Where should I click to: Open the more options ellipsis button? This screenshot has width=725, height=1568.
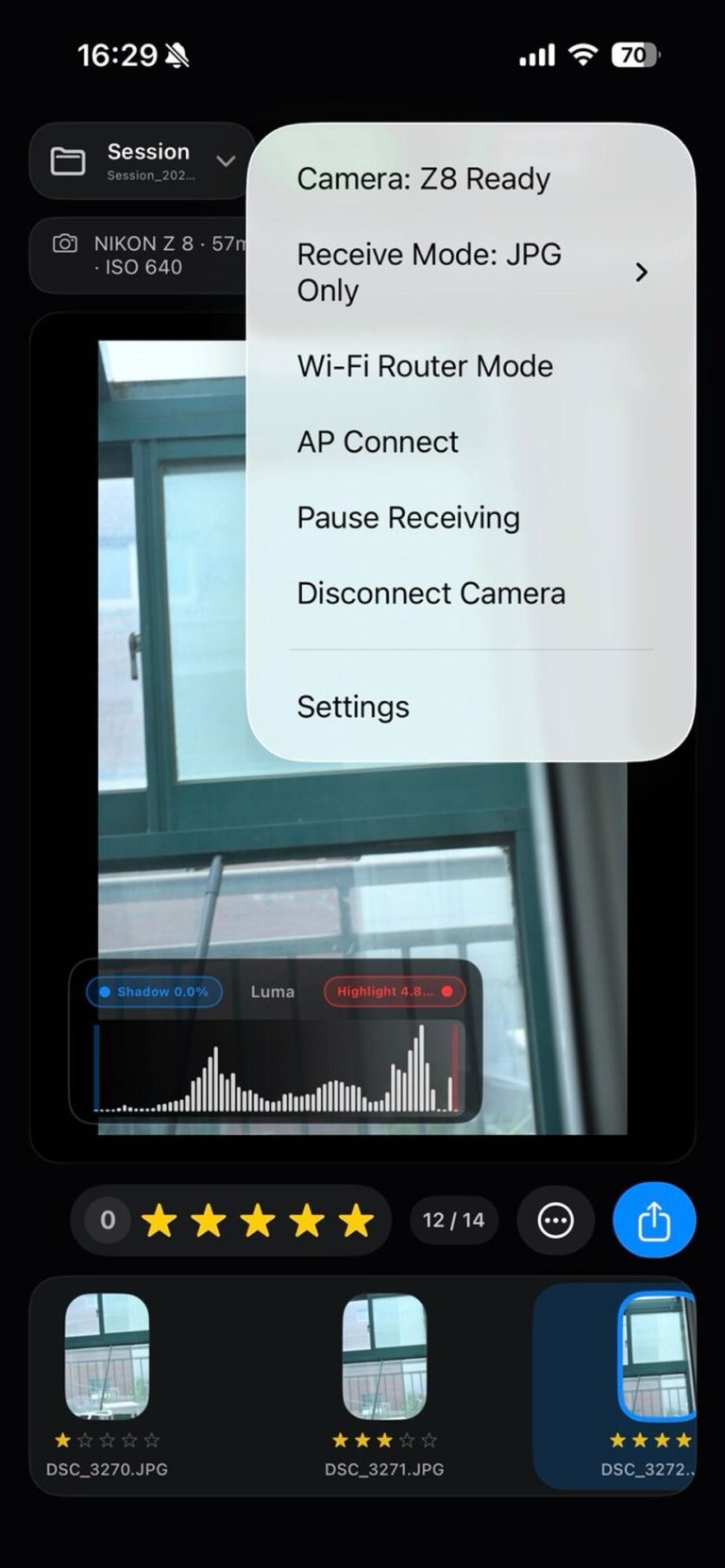pyautogui.click(x=555, y=1221)
